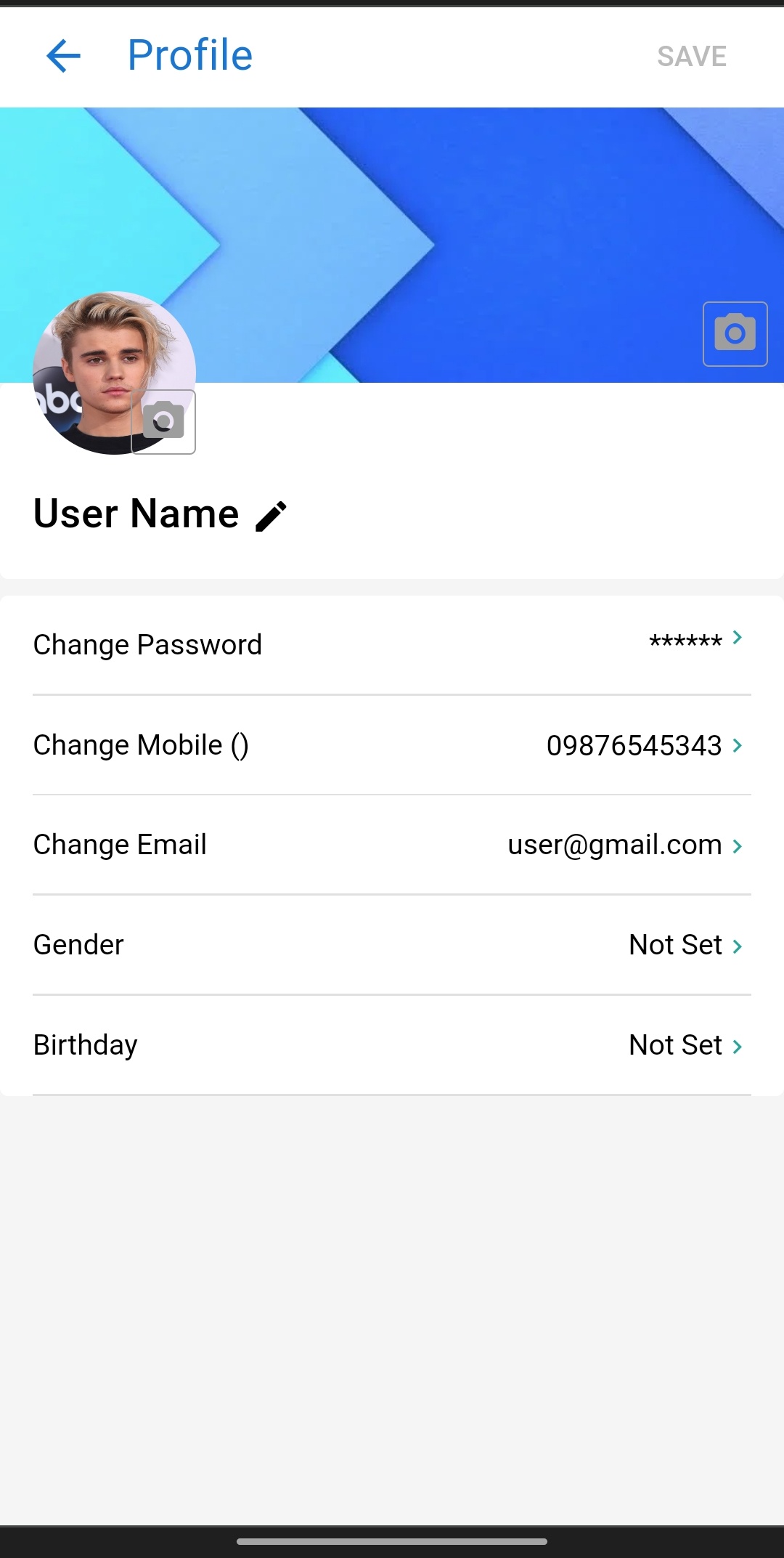
Task: Edit user name with pencil icon
Action: pos(271,516)
